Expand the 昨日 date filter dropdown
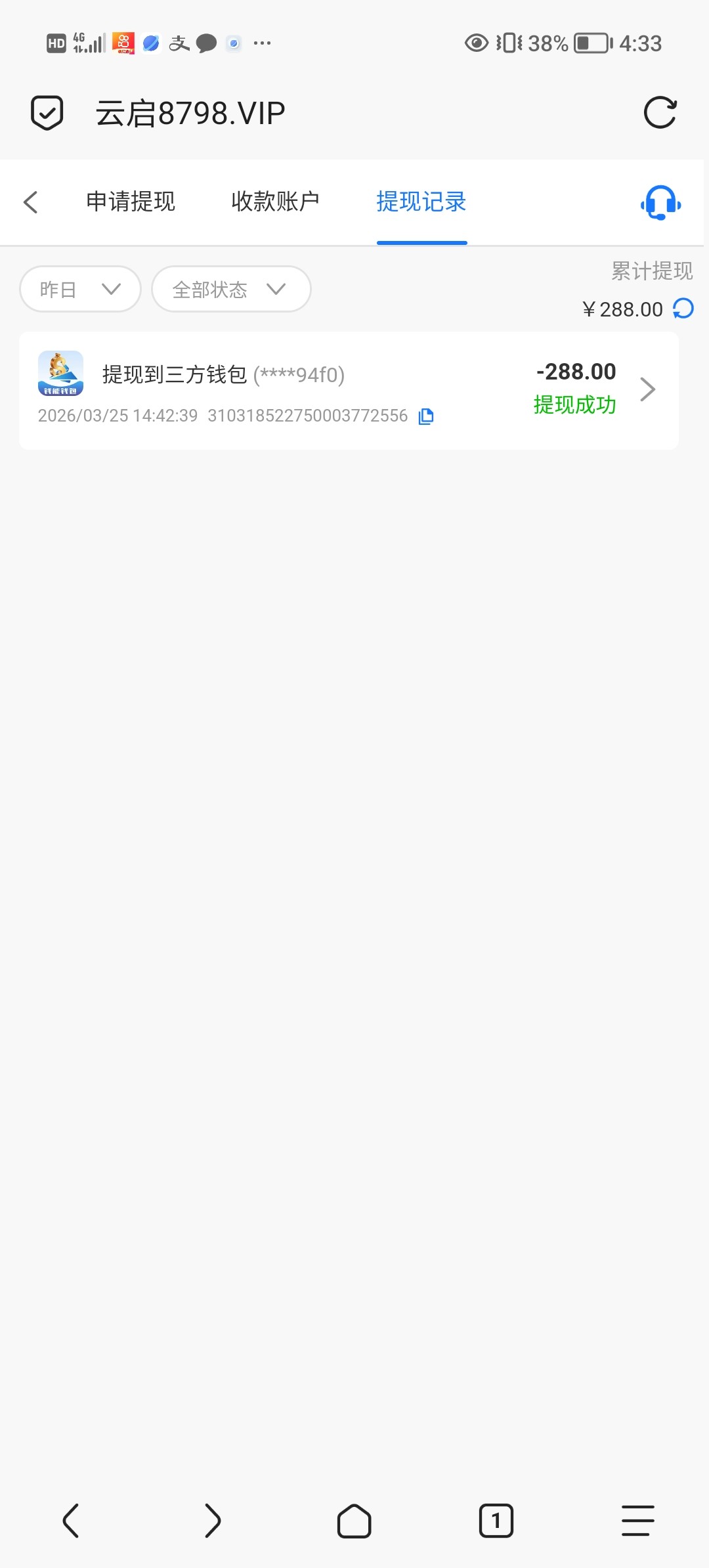This screenshot has height=1568, width=709. pos(80,289)
